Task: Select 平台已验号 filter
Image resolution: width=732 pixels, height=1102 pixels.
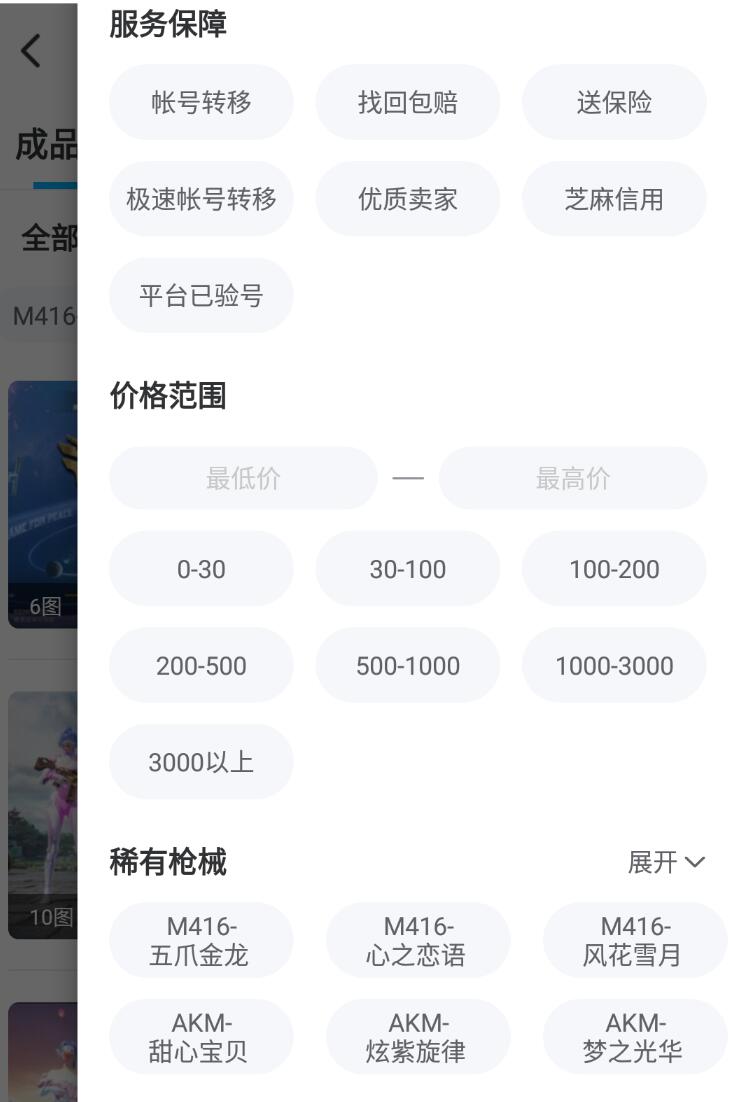Action: [x=201, y=296]
